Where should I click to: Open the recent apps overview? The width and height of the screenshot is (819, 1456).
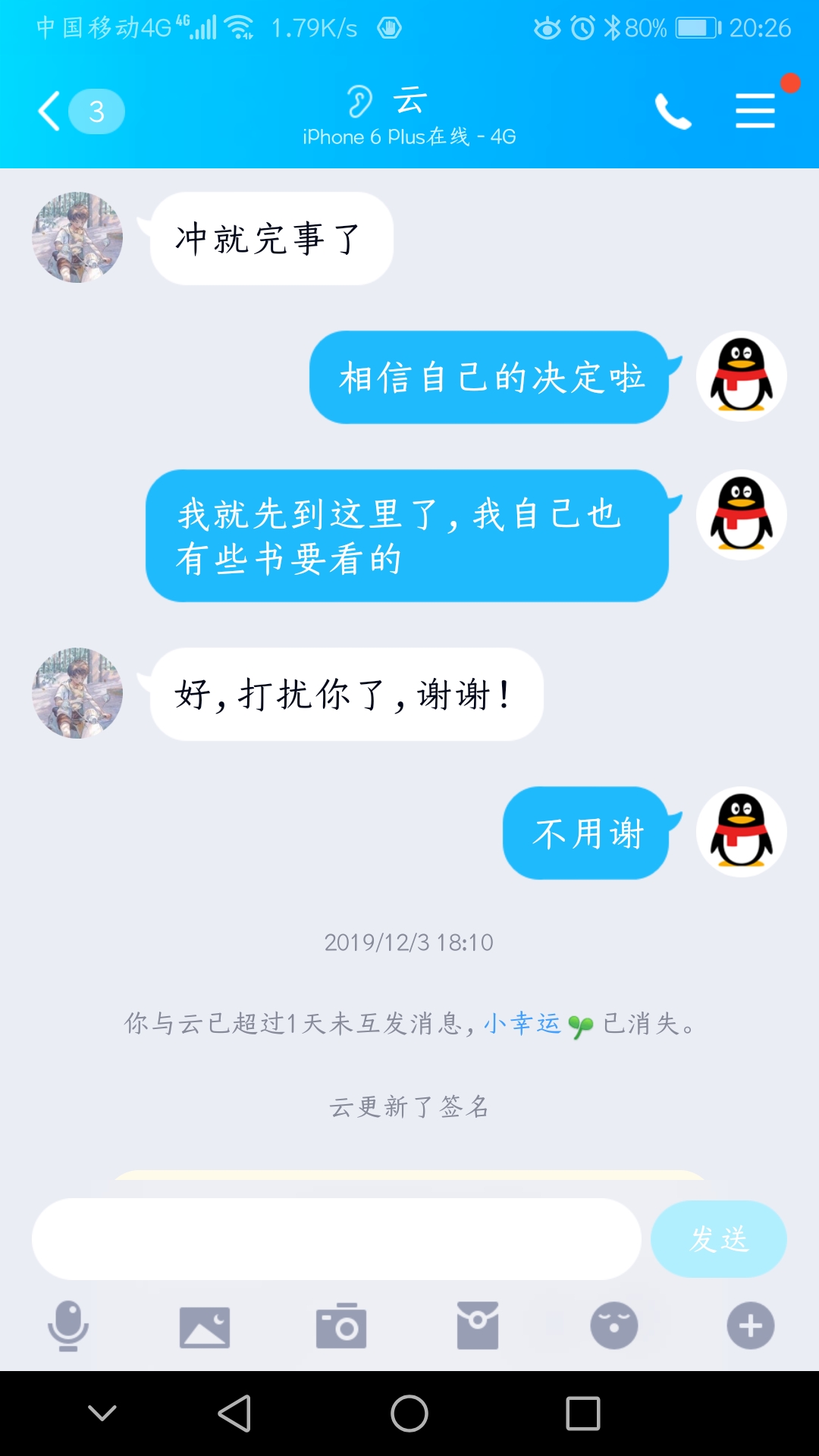click(583, 1414)
